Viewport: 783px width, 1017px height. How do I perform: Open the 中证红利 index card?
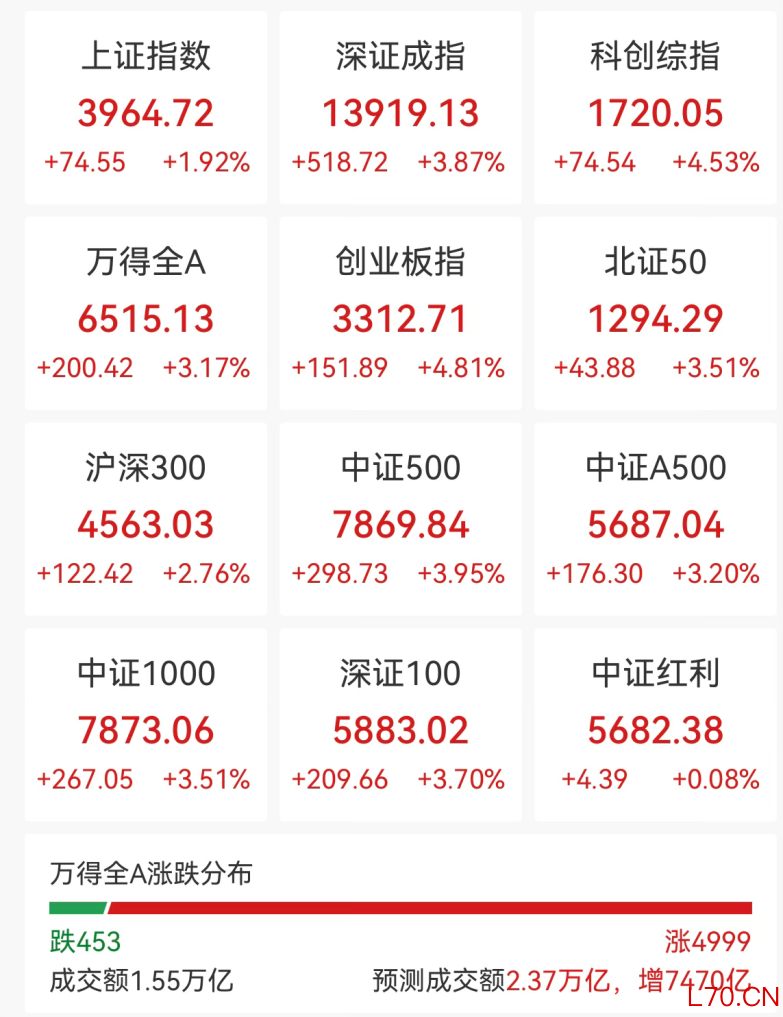(x=656, y=724)
